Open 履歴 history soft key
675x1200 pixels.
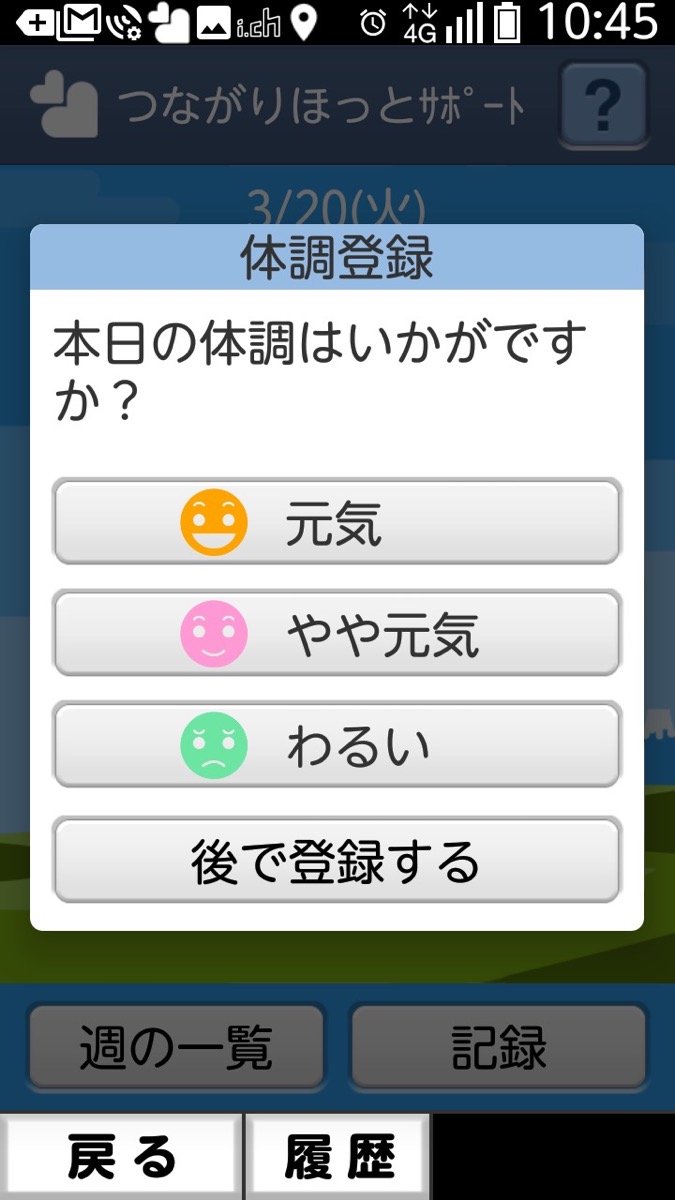338,1157
